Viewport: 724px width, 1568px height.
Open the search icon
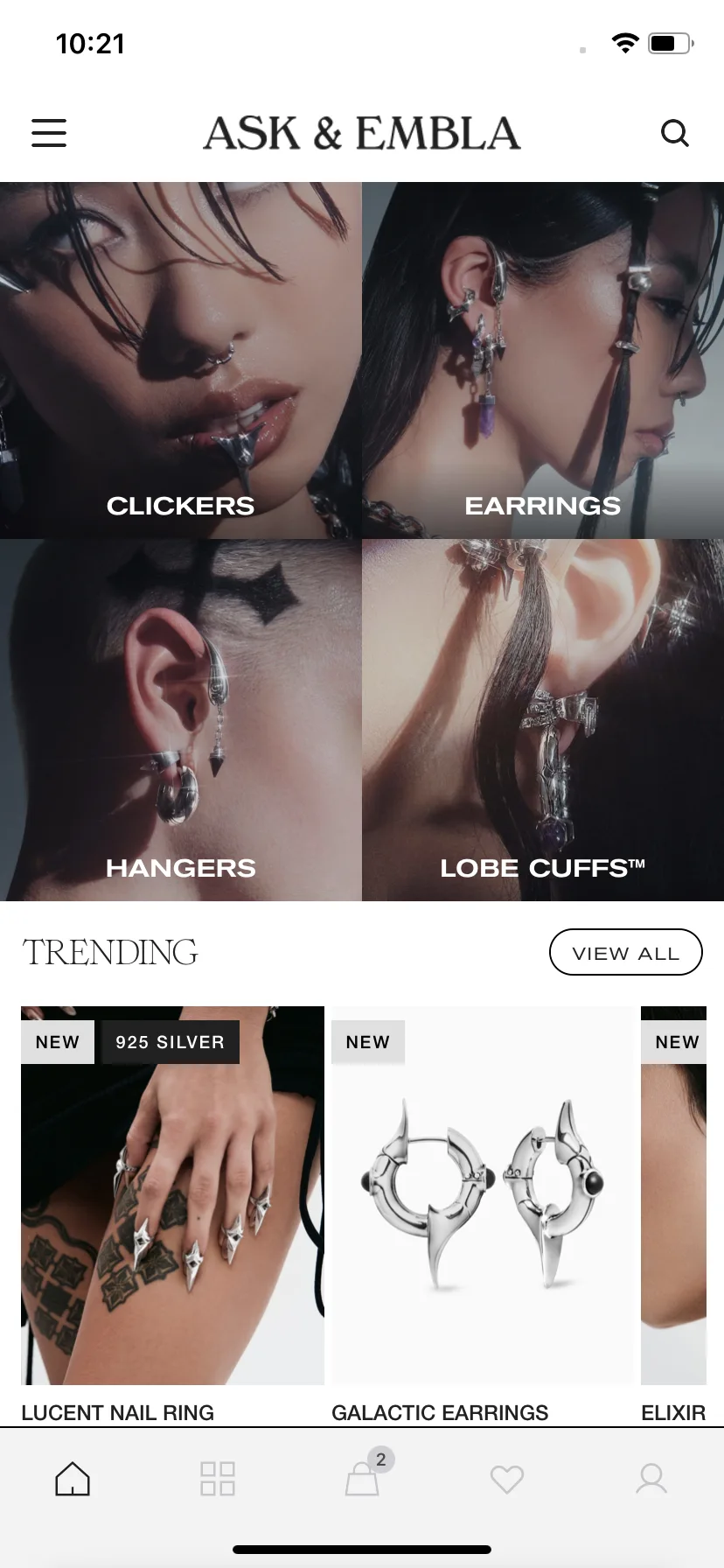point(674,133)
